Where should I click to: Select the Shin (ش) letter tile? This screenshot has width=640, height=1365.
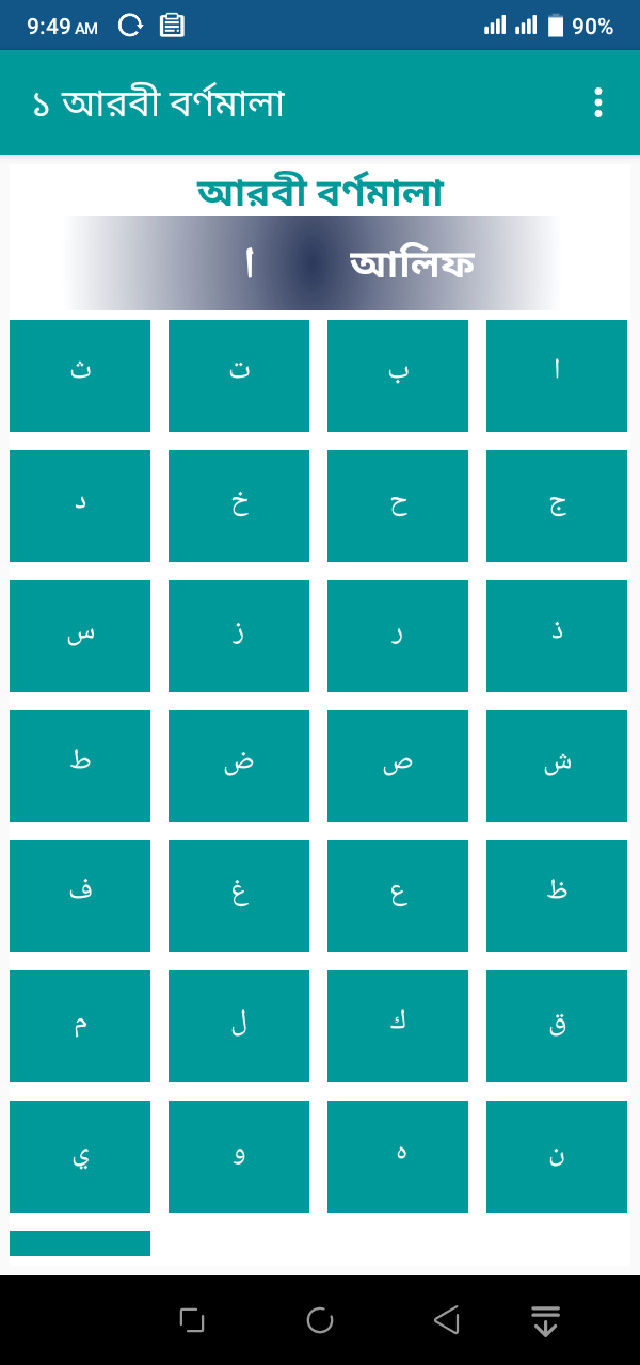556,766
